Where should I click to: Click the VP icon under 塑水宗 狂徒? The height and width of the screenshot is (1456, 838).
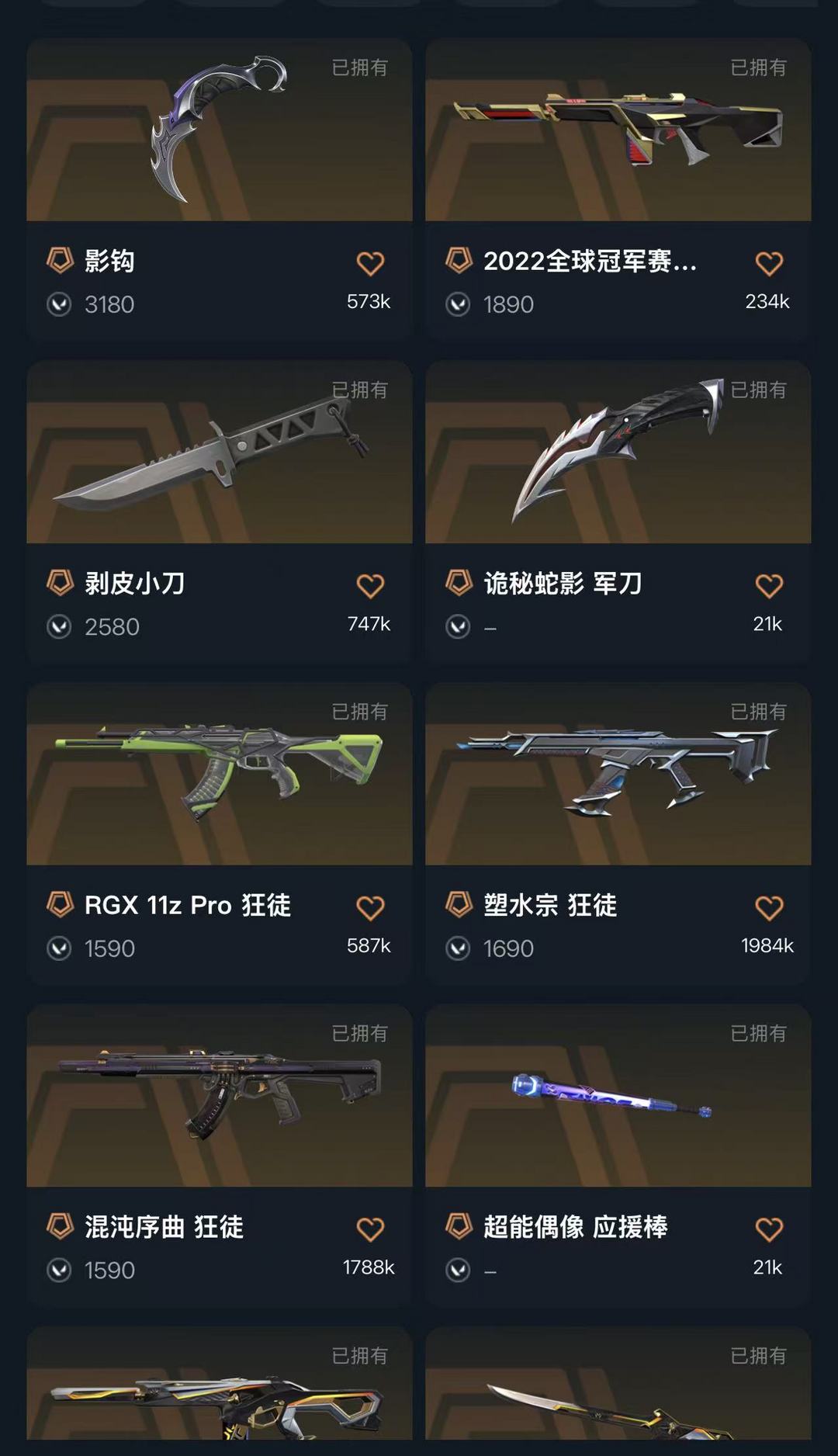(x=456, y=948)
